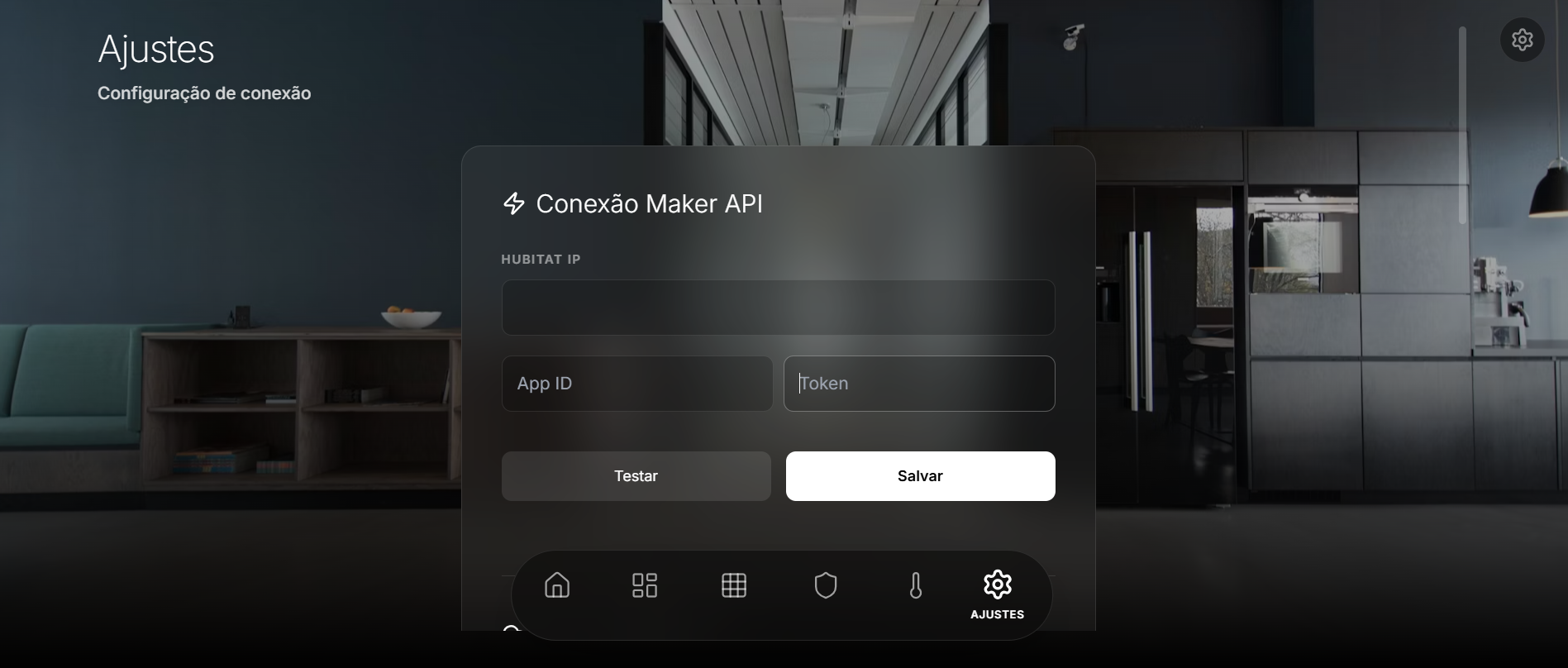The height and width of the screenshot is (668, 1568).
Task: Select the Token input field
Action: tap(919, 384)
